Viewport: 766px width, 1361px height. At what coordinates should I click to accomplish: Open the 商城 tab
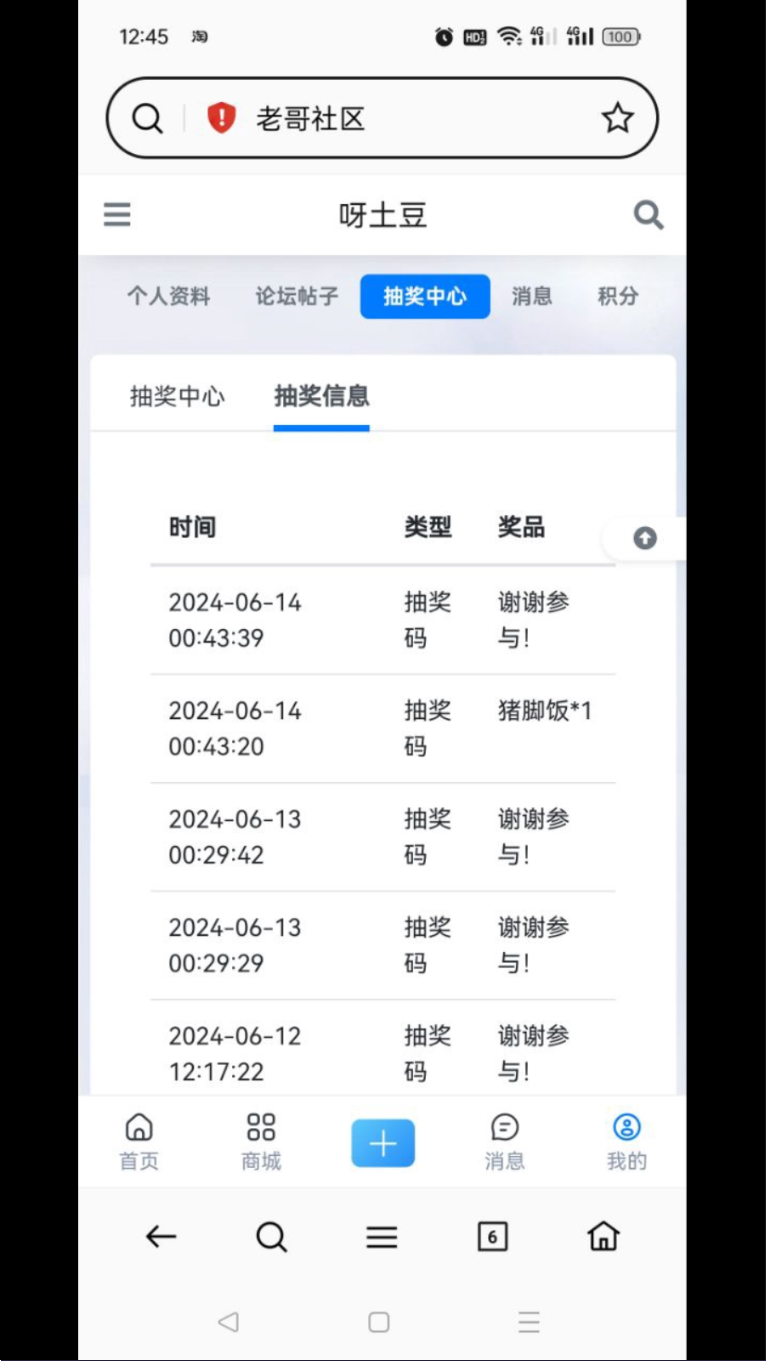(261, 1142)
